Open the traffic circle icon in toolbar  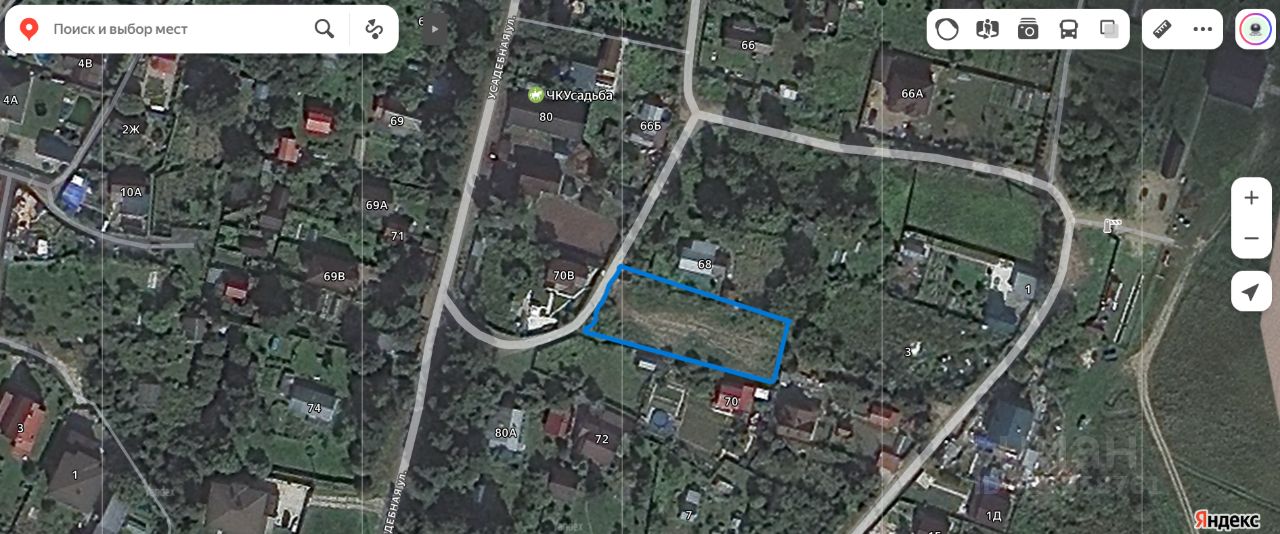tap(947, 29)
